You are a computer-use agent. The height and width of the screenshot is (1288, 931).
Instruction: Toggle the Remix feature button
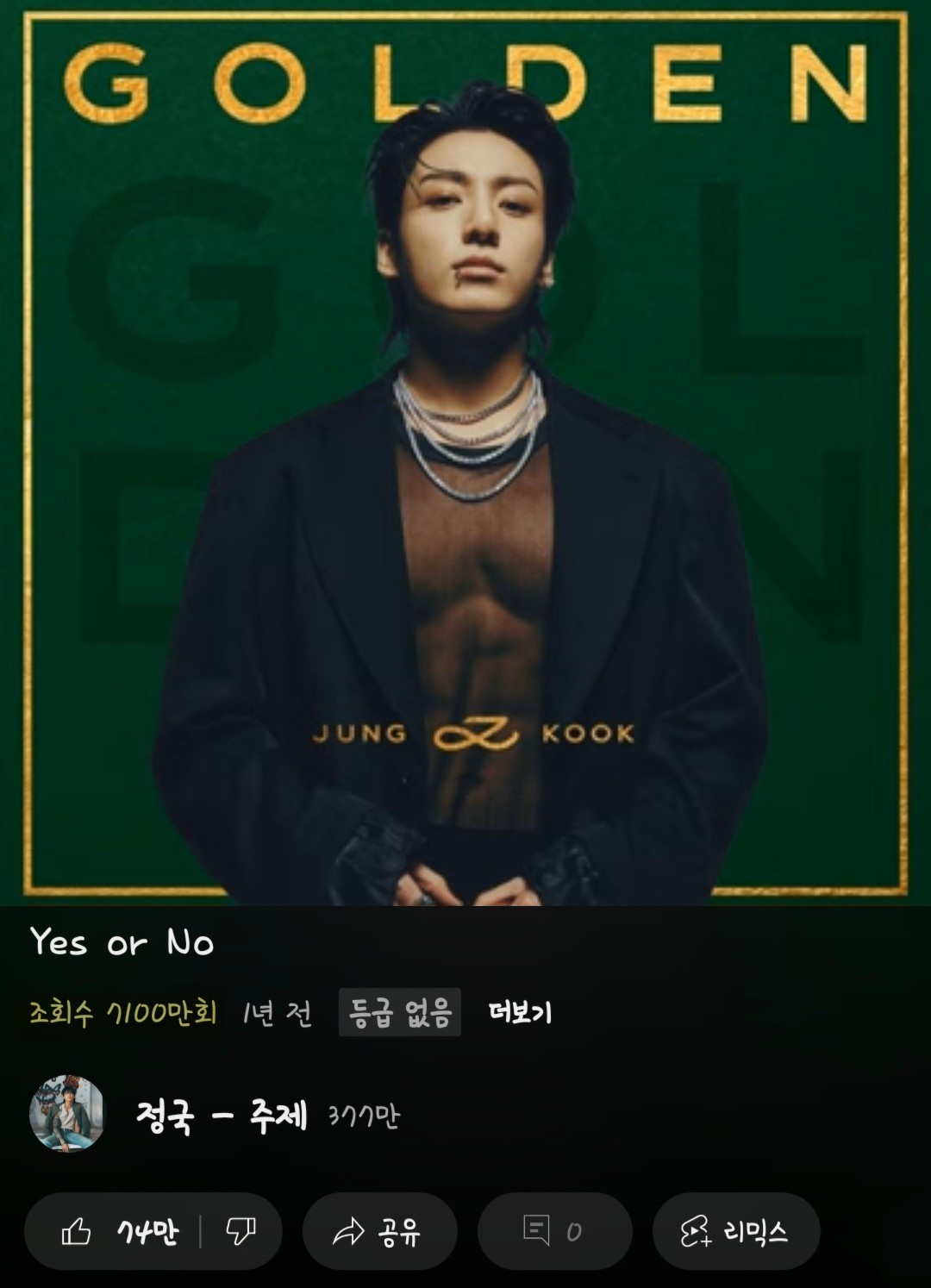pyautogui.click(x=735, y=1233)
